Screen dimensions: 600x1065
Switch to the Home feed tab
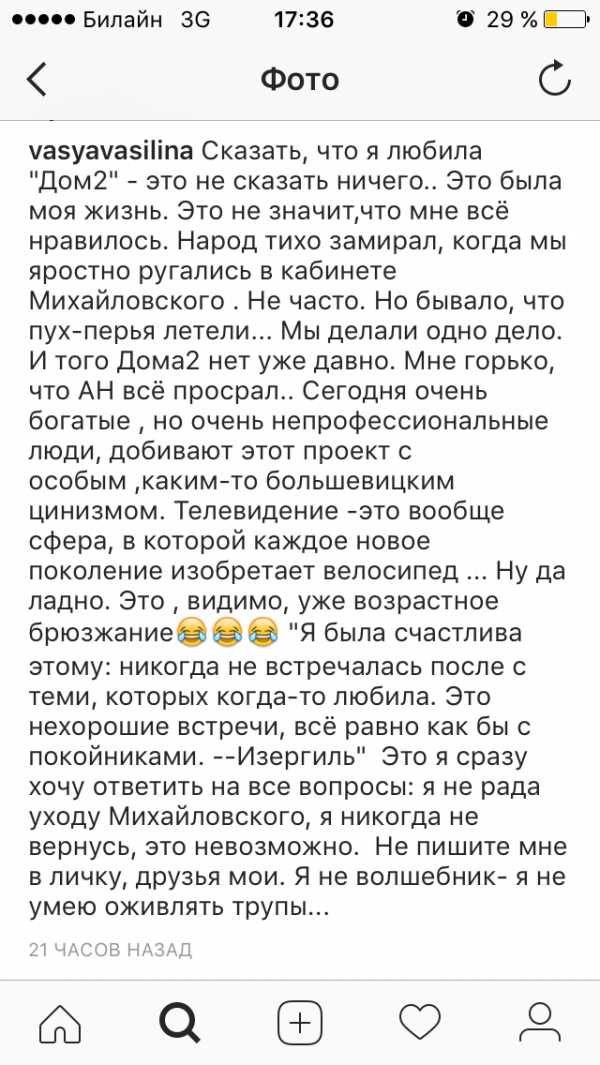(59, 1022)
